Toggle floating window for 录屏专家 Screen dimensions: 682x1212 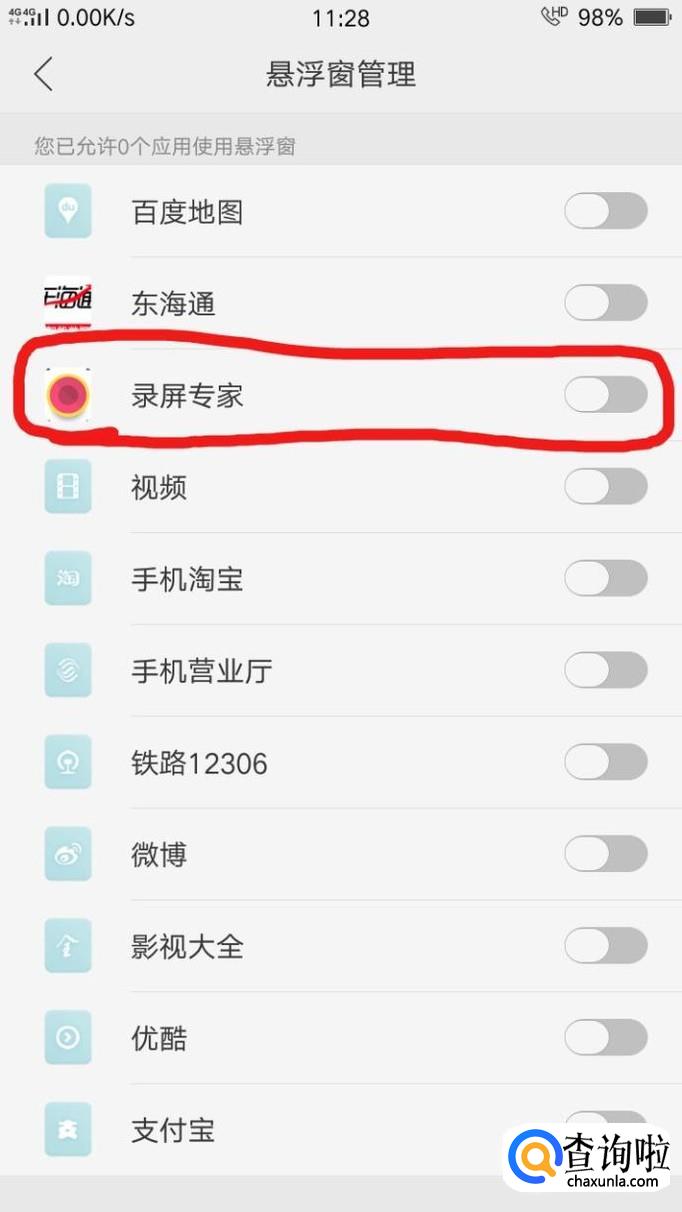[x=605, y=395]
